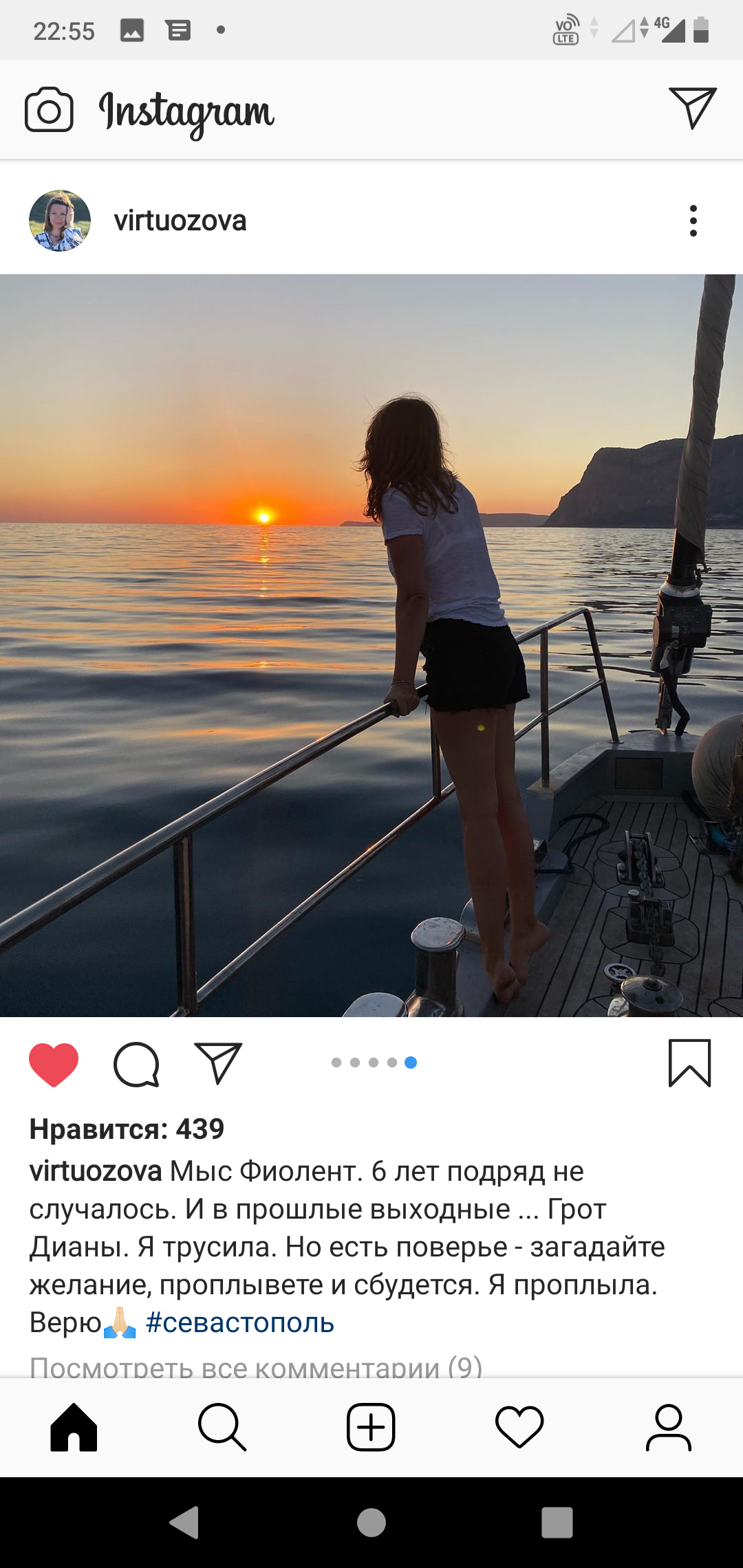Tap virtuozova username above the post

pos(180,221)
